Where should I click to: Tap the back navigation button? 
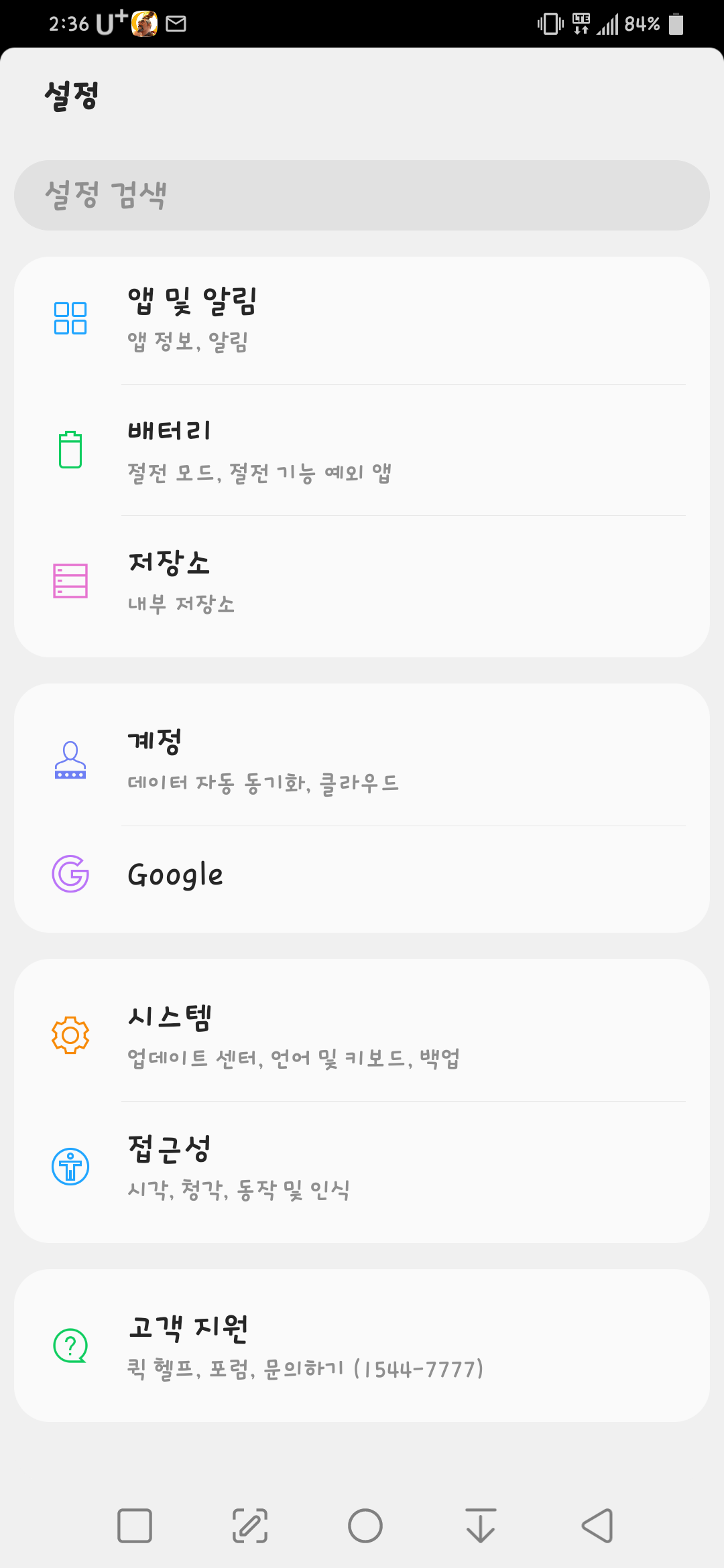[x=597, y=1526]
